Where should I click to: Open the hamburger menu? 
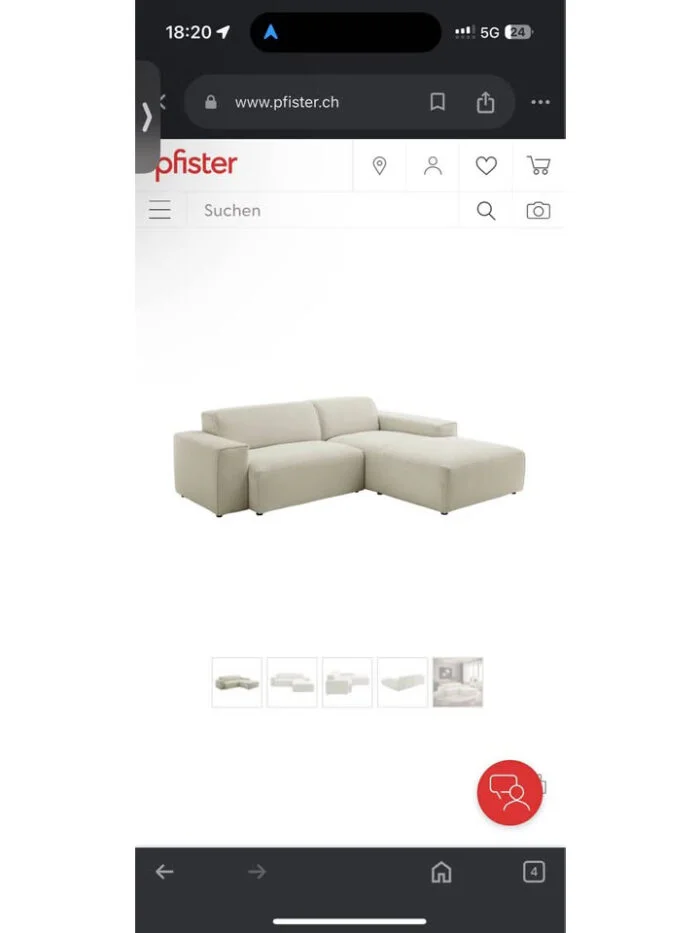(160, 210)
